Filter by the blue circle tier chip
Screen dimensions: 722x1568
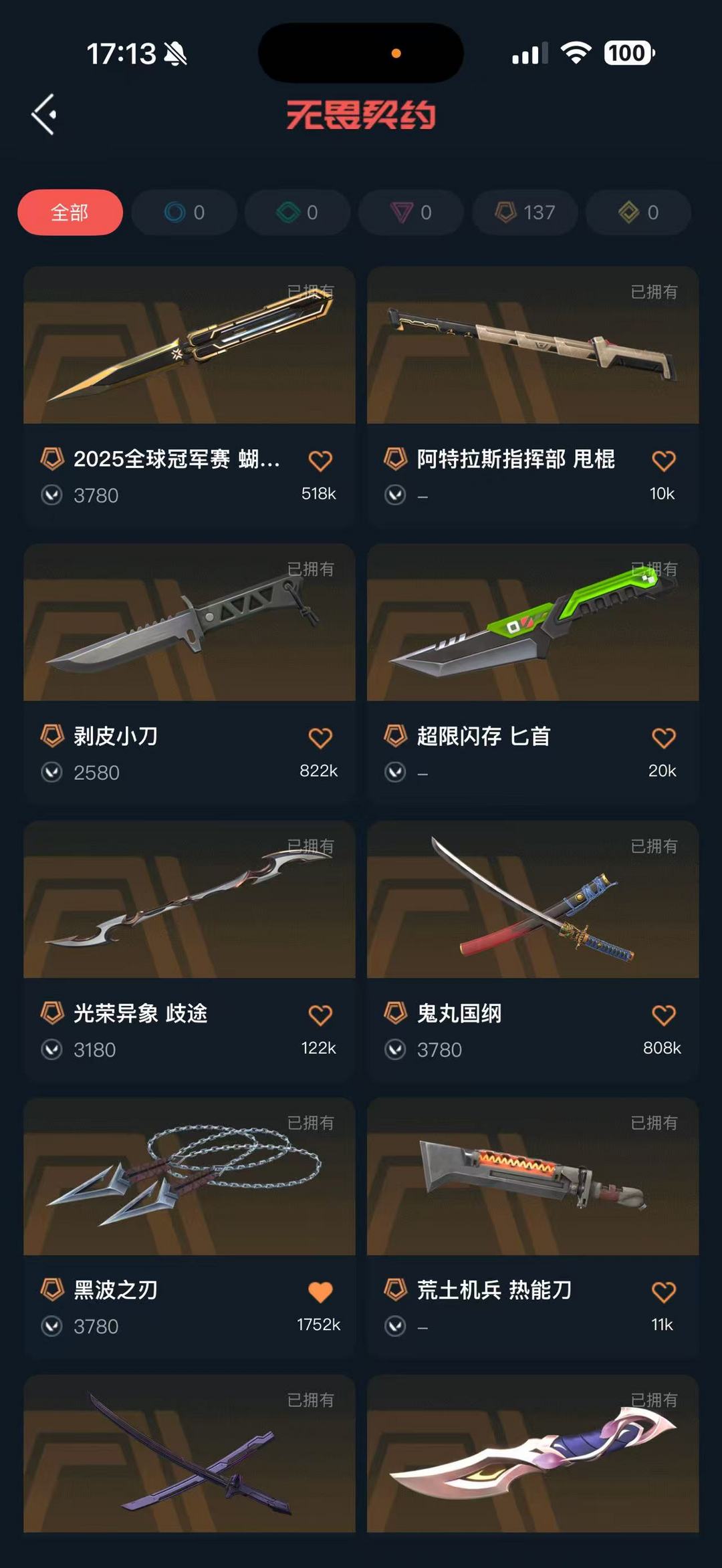click(185, 213)
